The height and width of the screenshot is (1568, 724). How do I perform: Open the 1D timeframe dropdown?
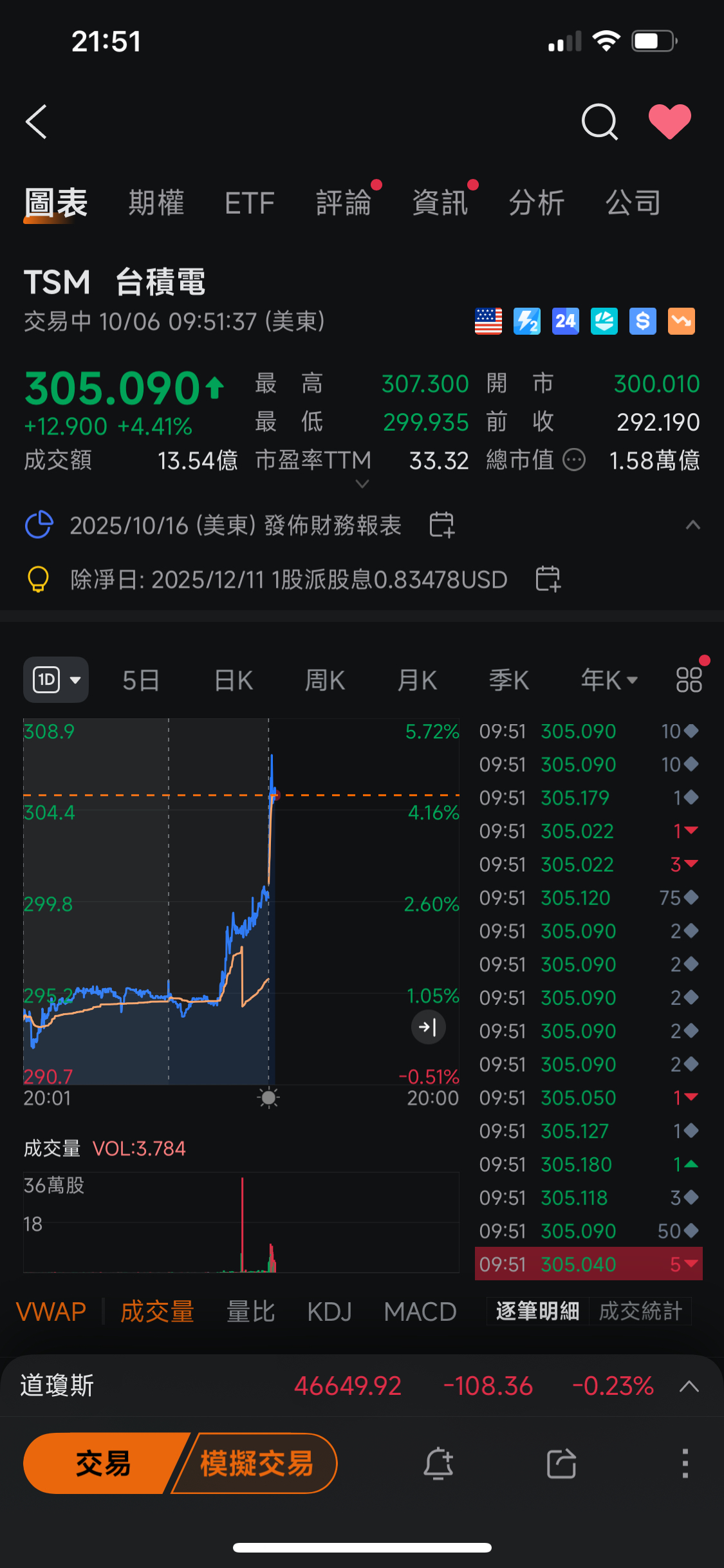pos(56,680)
